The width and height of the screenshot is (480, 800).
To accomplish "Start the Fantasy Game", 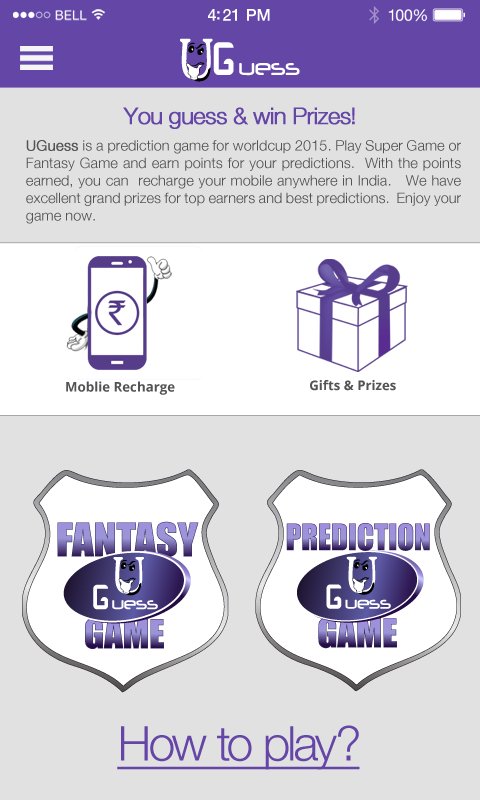I will pos(125,581).
